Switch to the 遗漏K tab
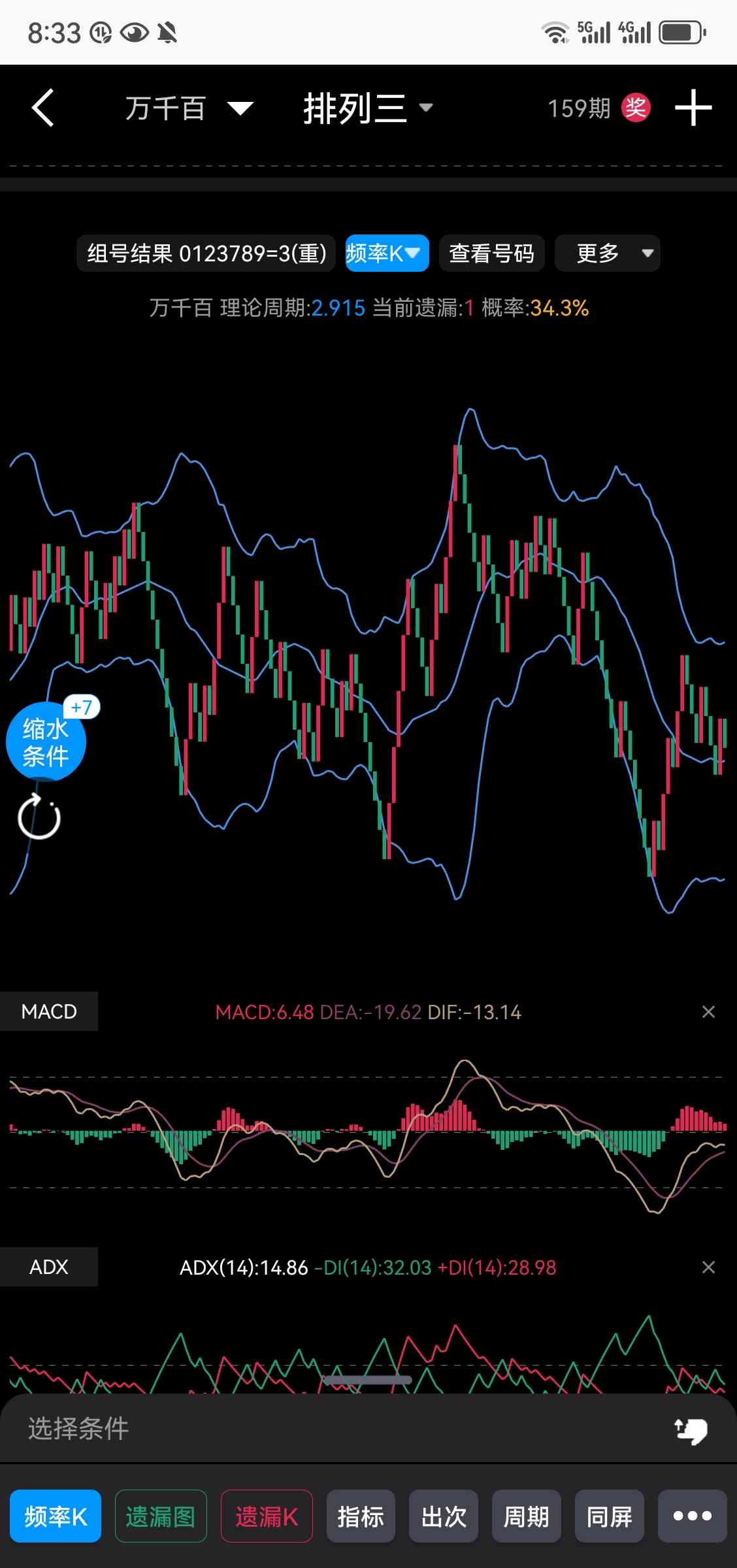Viewport: 737px width, 1568px height. (267, 1516)
